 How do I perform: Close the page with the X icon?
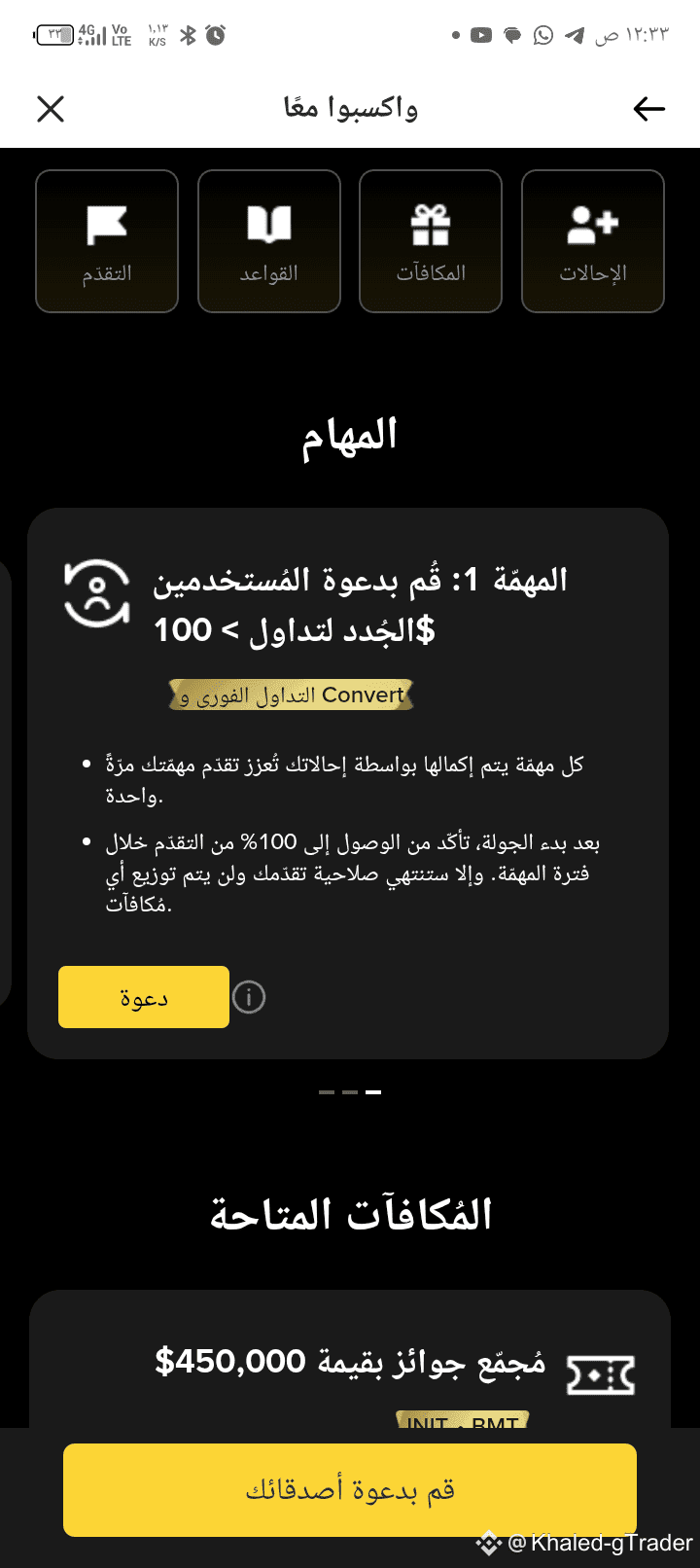51,109
